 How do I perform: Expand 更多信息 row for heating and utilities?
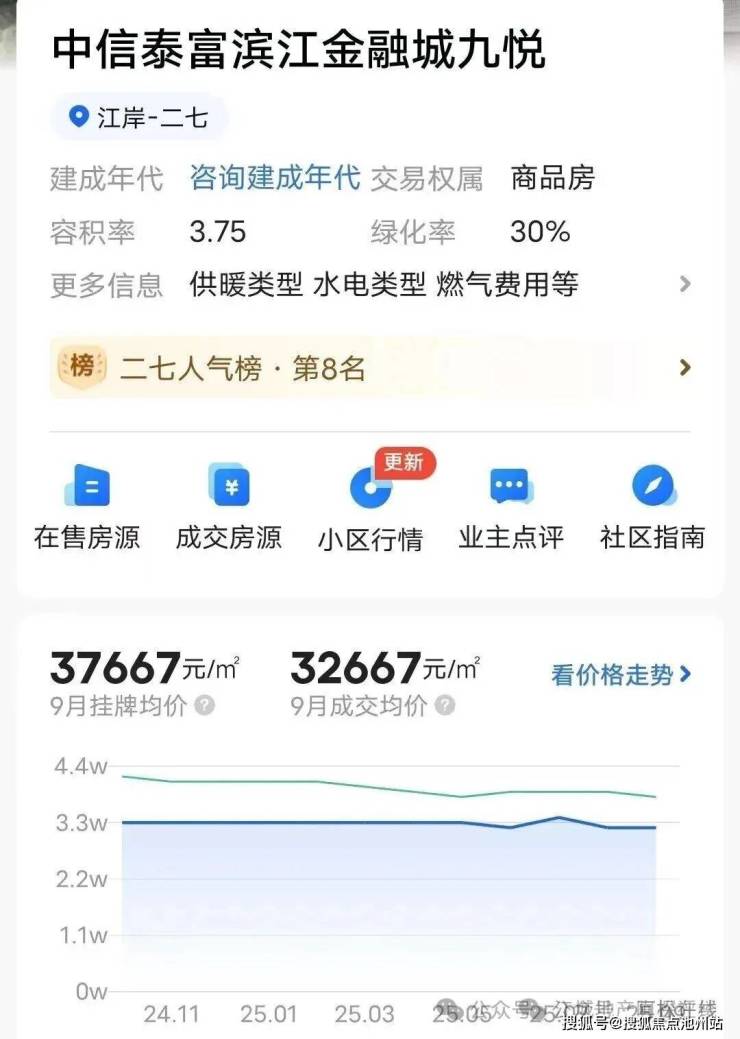684,284
